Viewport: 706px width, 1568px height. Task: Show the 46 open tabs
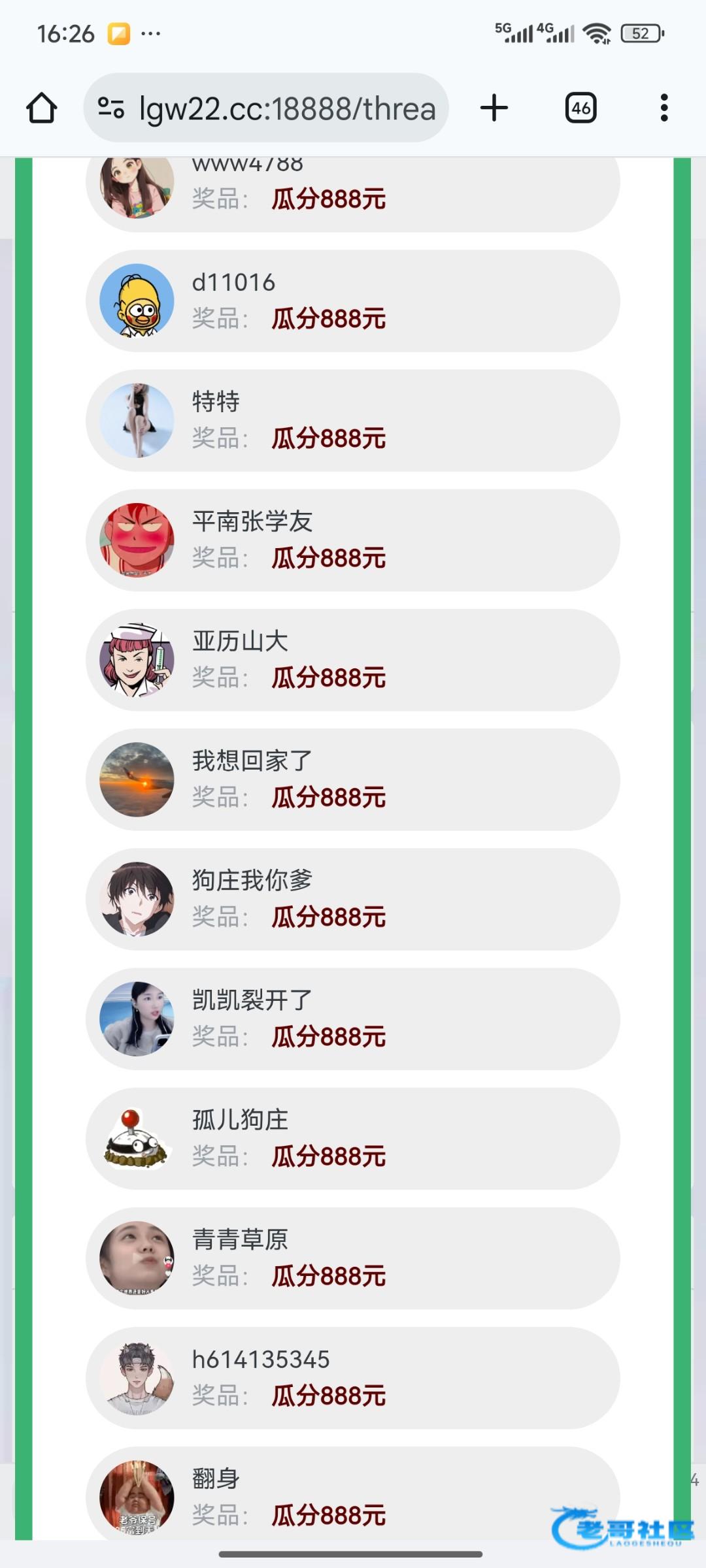point(580,108)
